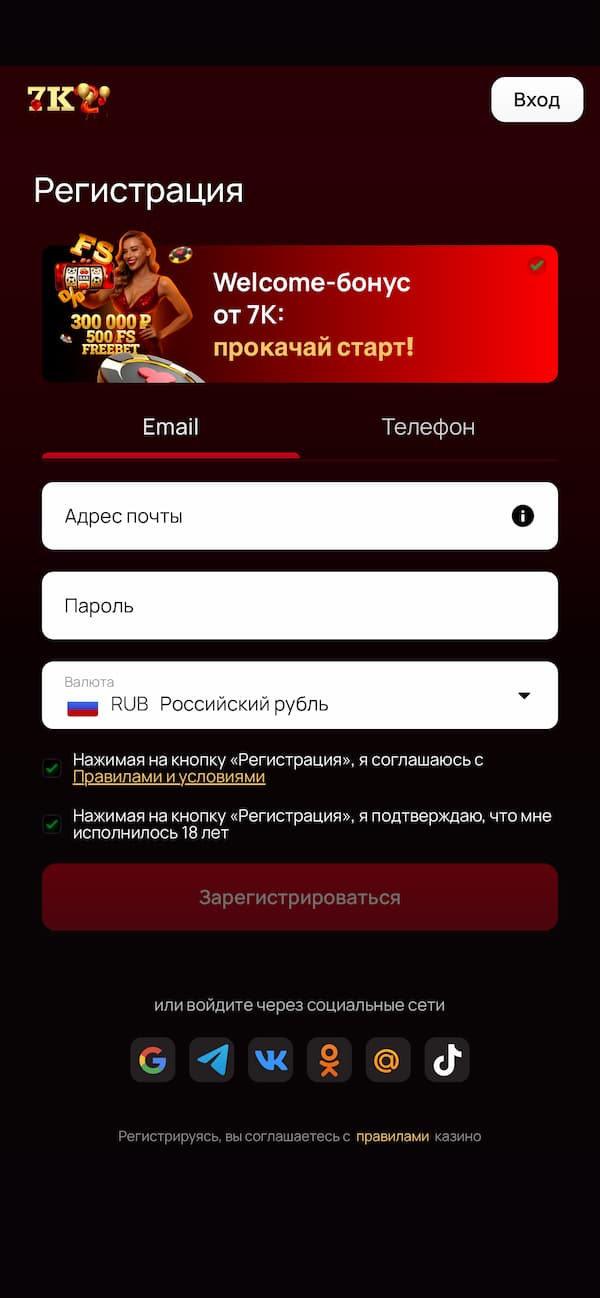Image resolution: width=600 pixels, height=1298 pixels.
Task: Uncheck the terms agreement checkbox
Action: coord(52,768)
